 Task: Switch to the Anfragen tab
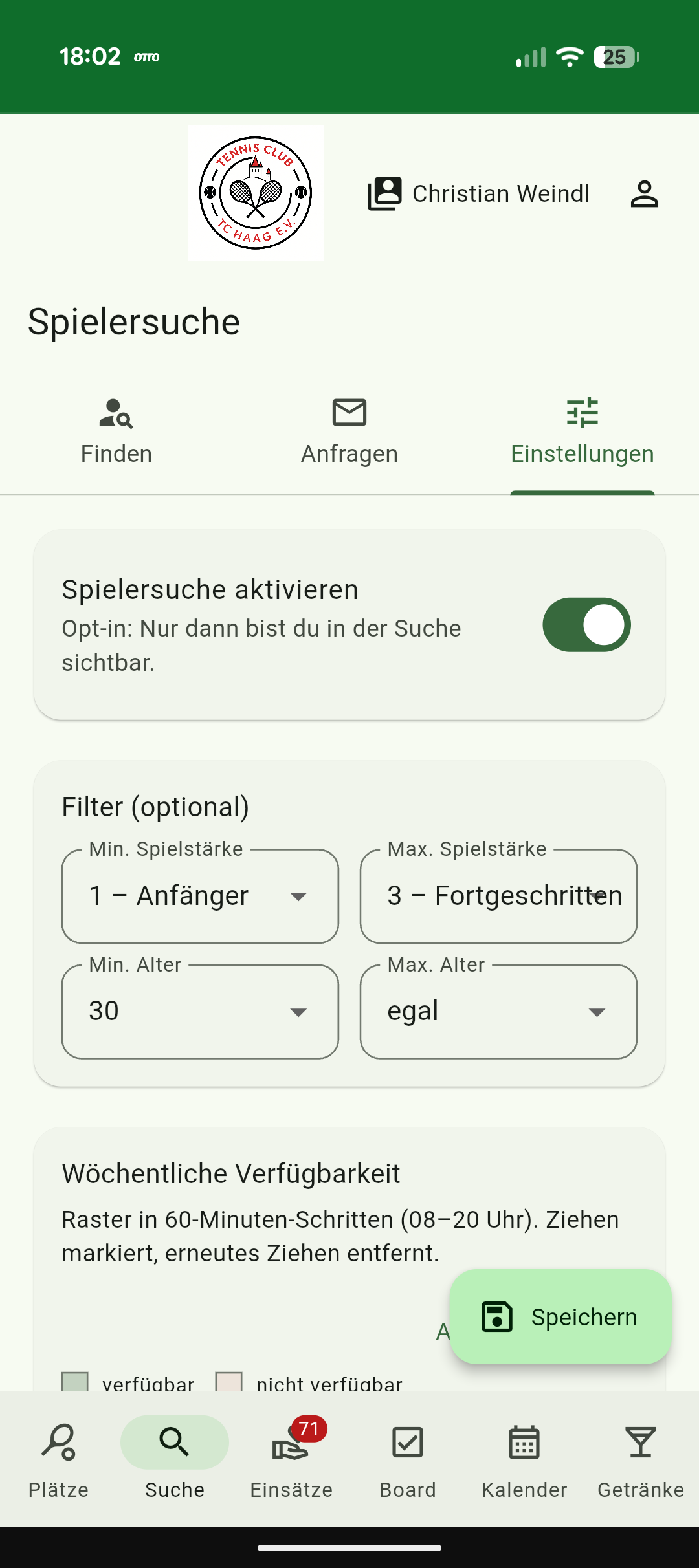(349, 430)
